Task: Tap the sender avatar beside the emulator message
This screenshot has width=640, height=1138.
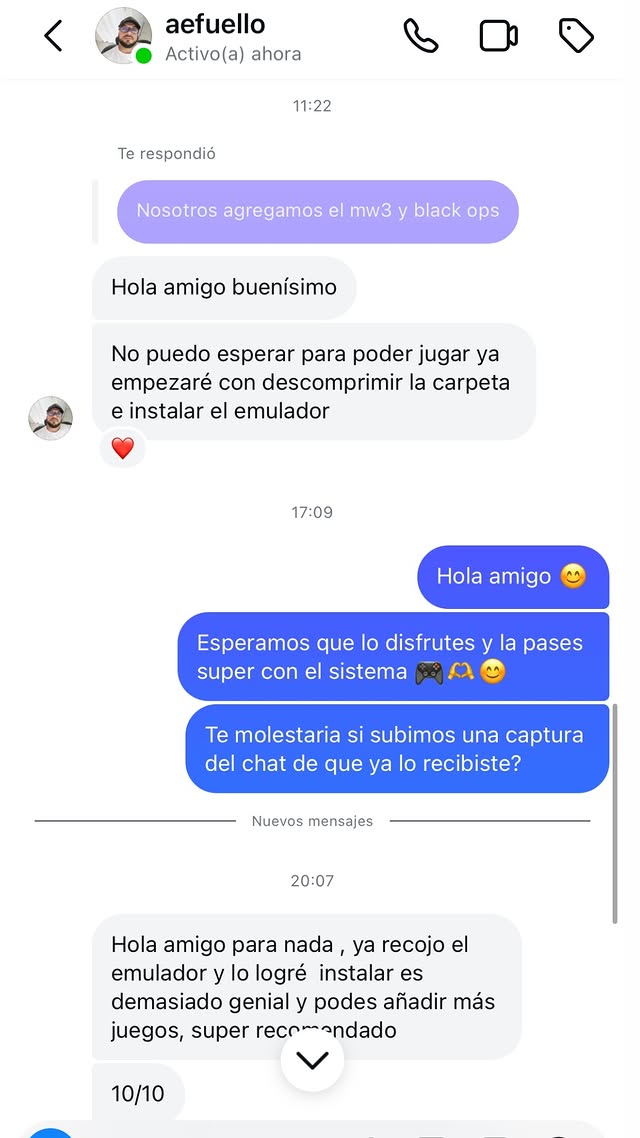Action: pyautogui.click(x=50, y=418)
